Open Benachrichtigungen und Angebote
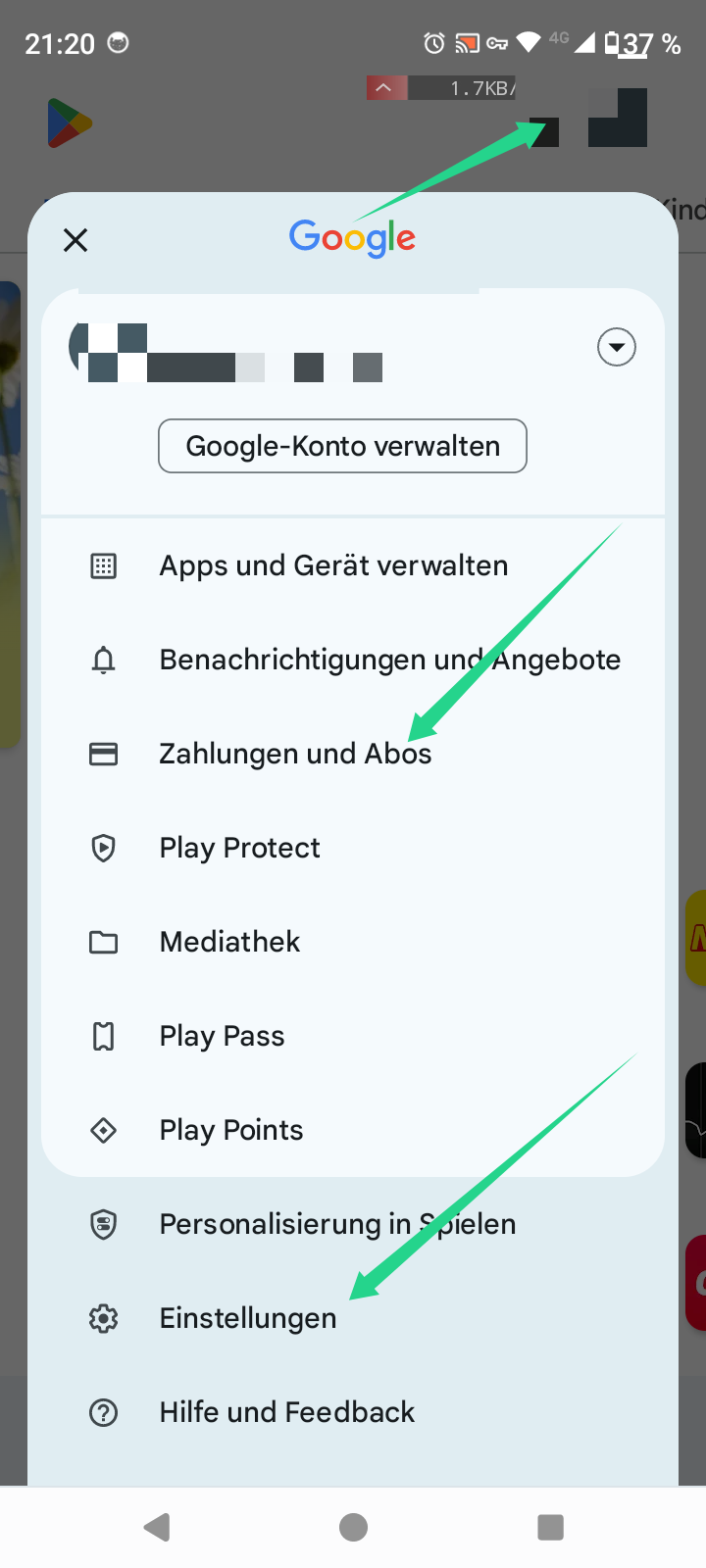 353,660
